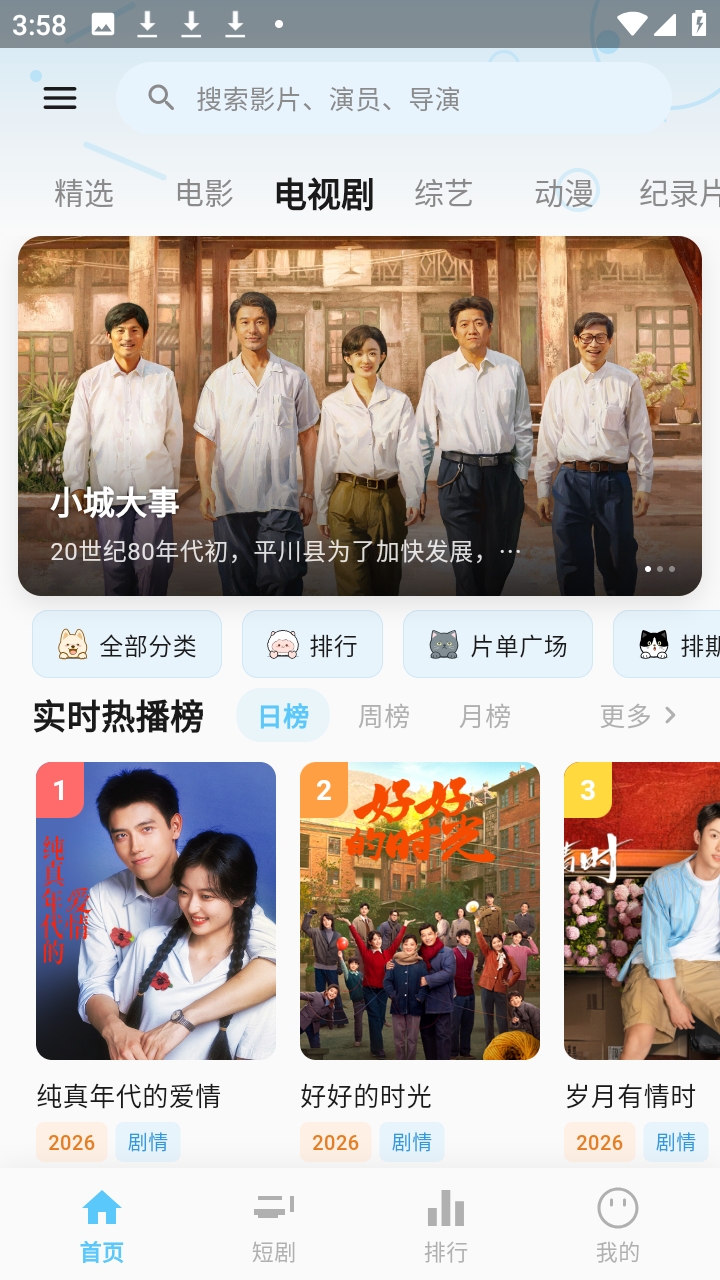Image resolution: width=720 pixels, height=1280 pixels.
Task: Show the 月榜 monthly chart
Action: pyautogui.click(x=485, y=716)
